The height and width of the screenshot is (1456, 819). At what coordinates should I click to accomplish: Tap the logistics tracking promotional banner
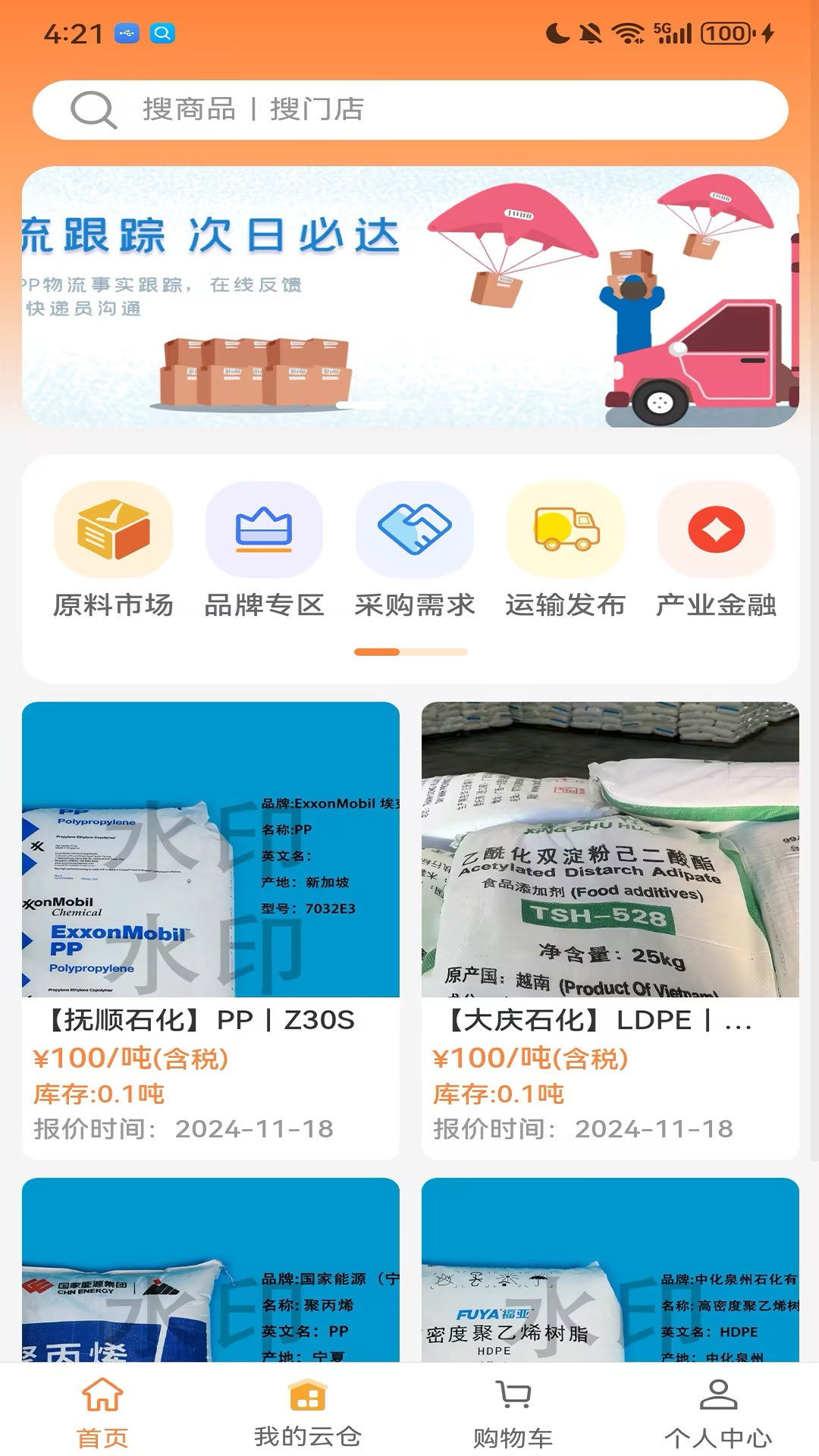tap(409, 298)
